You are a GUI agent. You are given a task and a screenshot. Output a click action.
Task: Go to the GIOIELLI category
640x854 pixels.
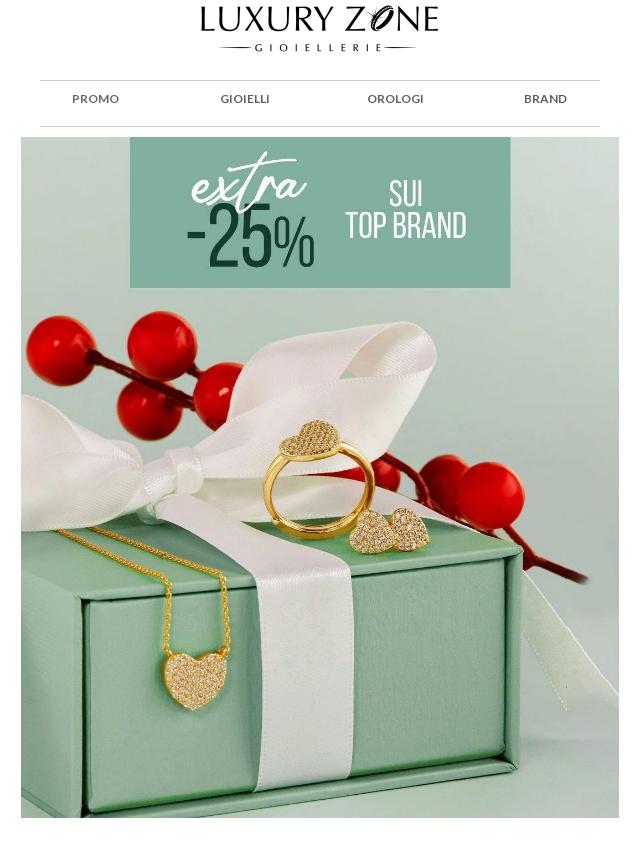[245, 99]
